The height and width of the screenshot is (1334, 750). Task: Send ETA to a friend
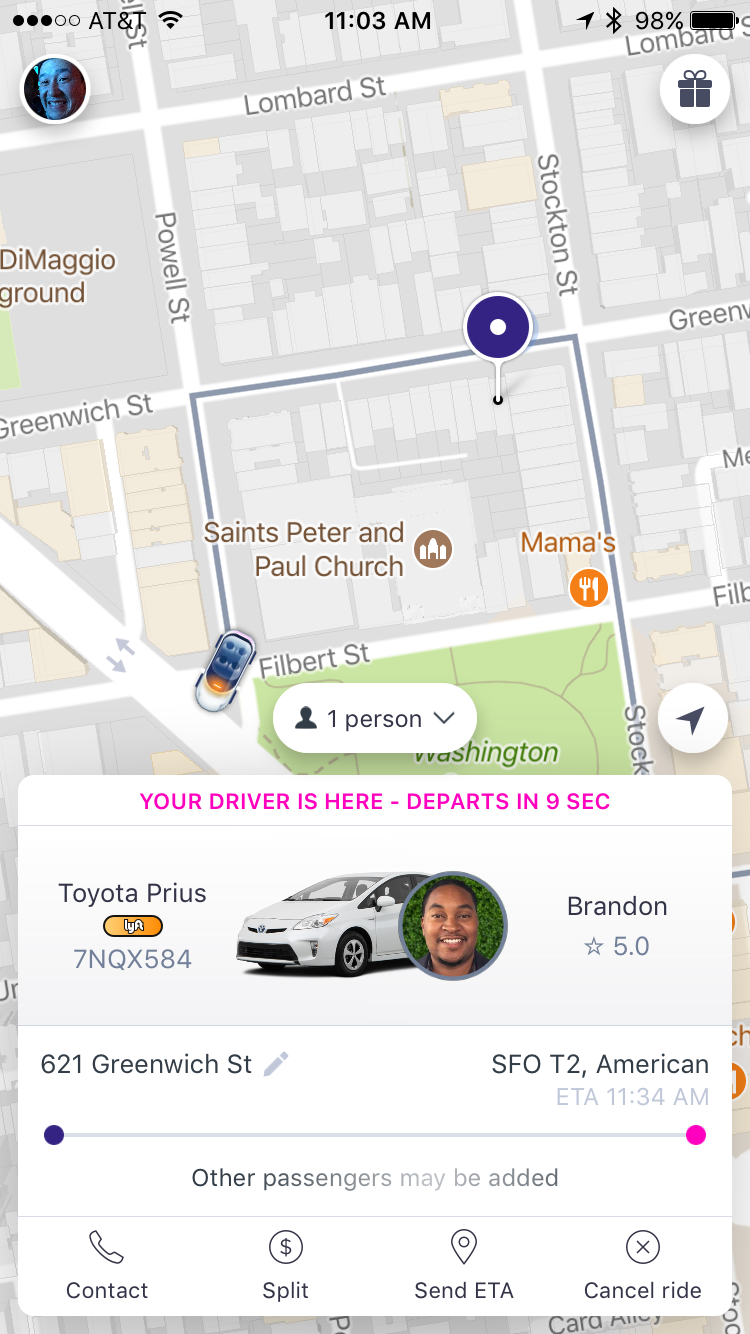pos(464,1265)
